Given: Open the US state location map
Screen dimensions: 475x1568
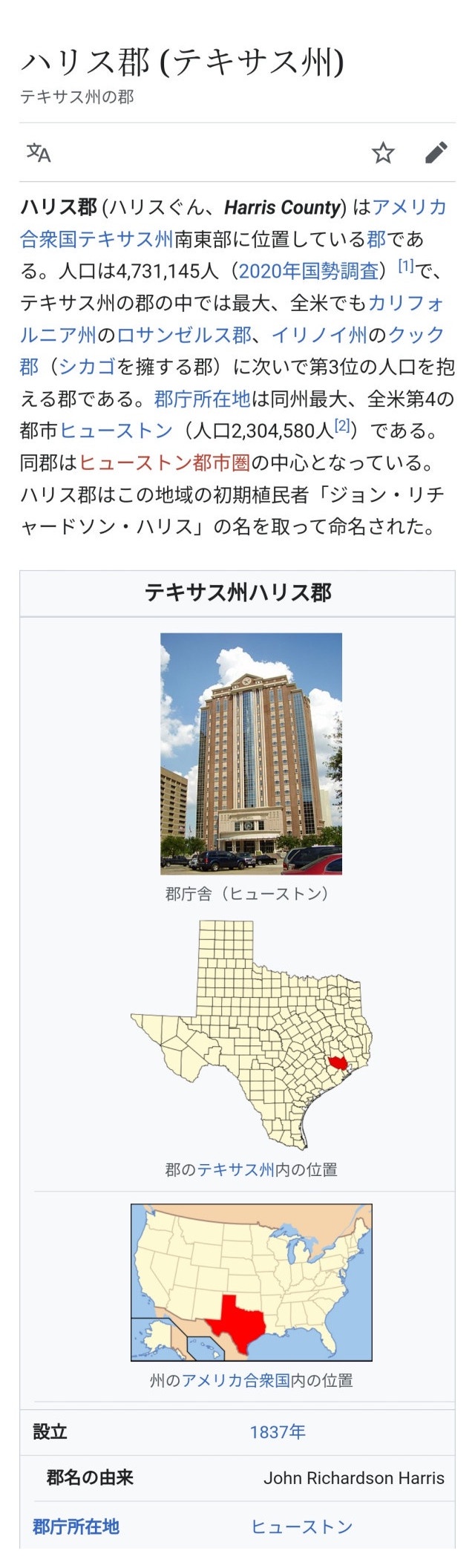Looking at the screenshot, I should [x=251, y=1283].
